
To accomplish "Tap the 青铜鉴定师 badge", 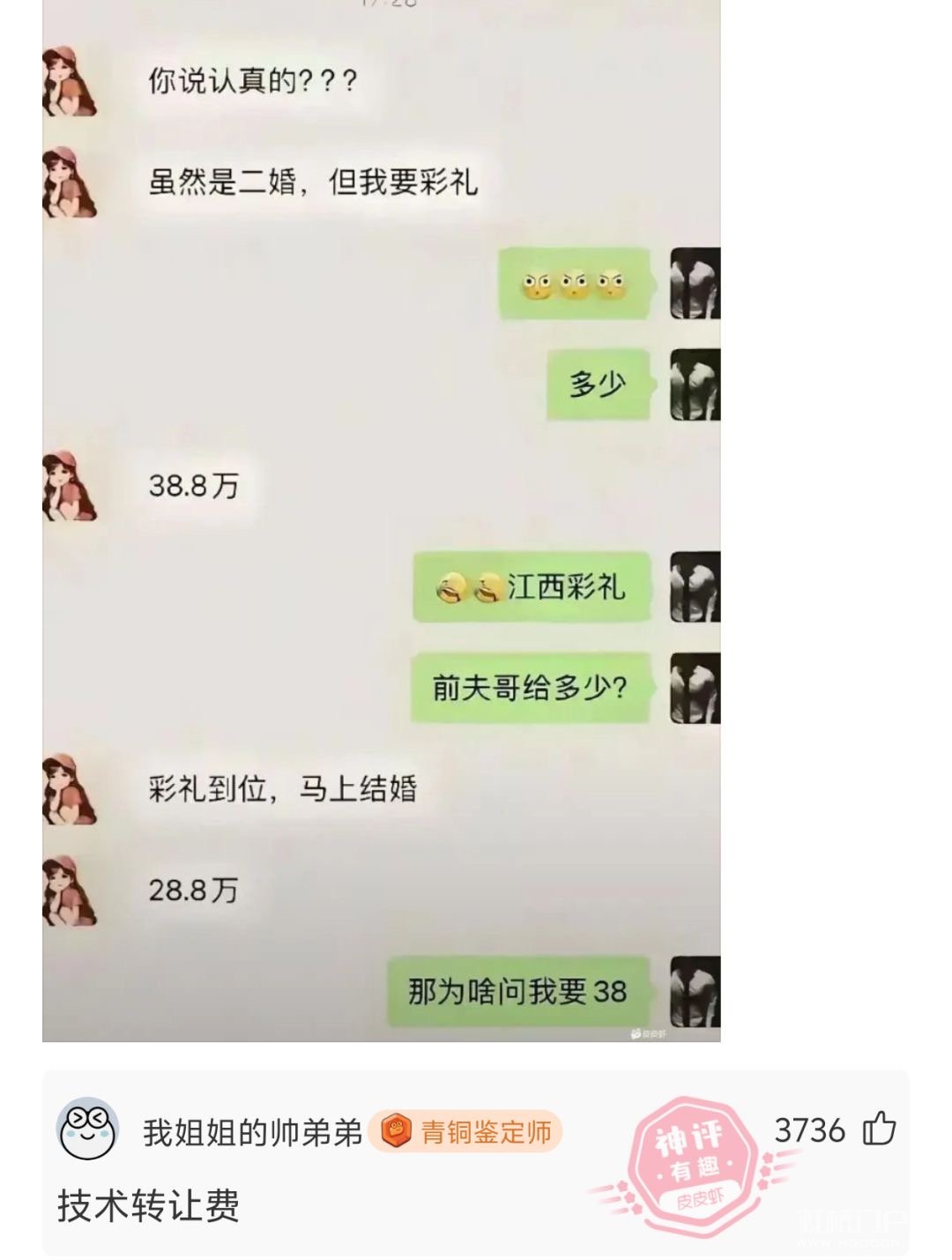I will tap(465, 1131).
